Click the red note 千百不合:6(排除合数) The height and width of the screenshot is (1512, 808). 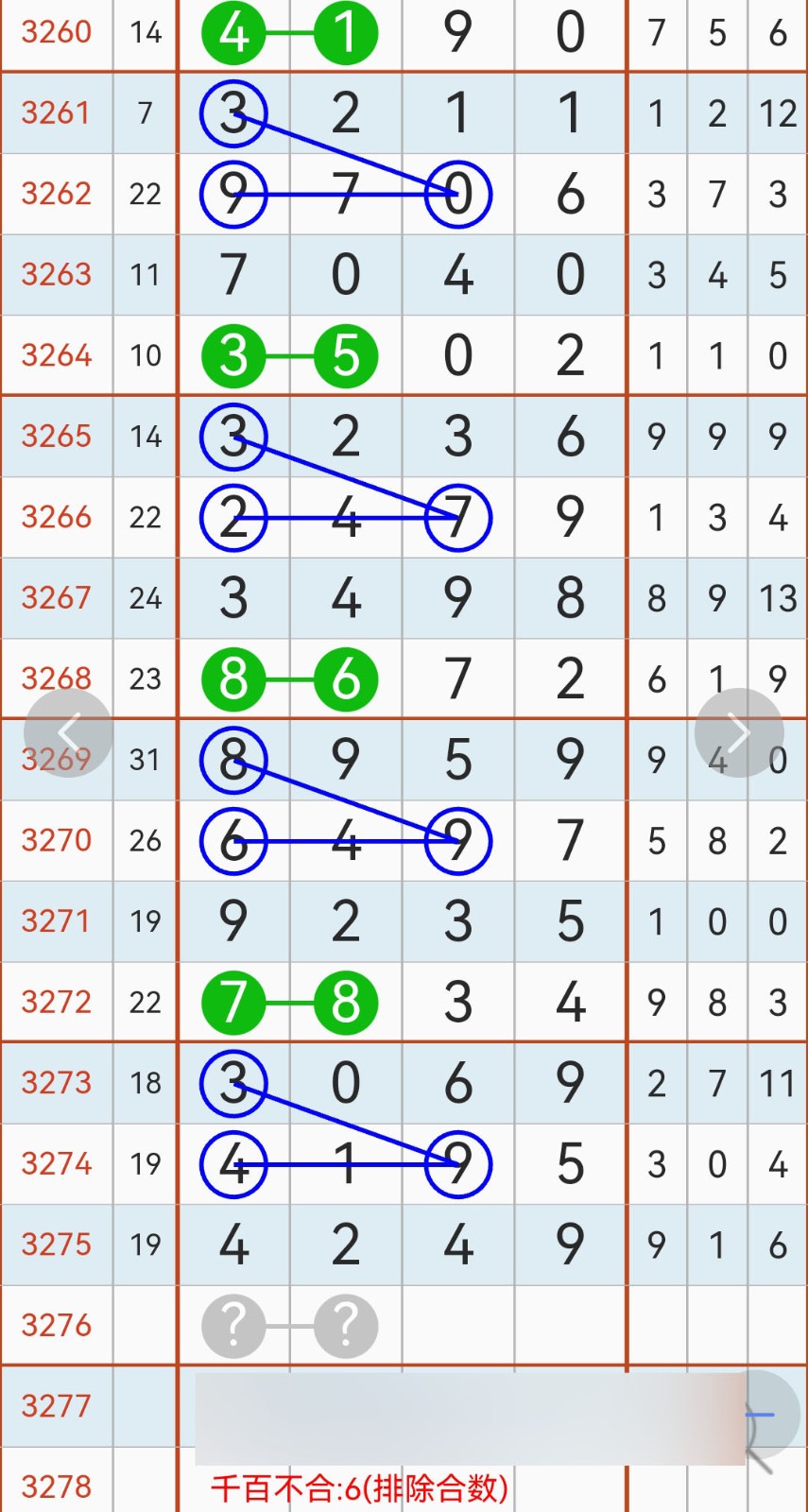coord(359,1486)
